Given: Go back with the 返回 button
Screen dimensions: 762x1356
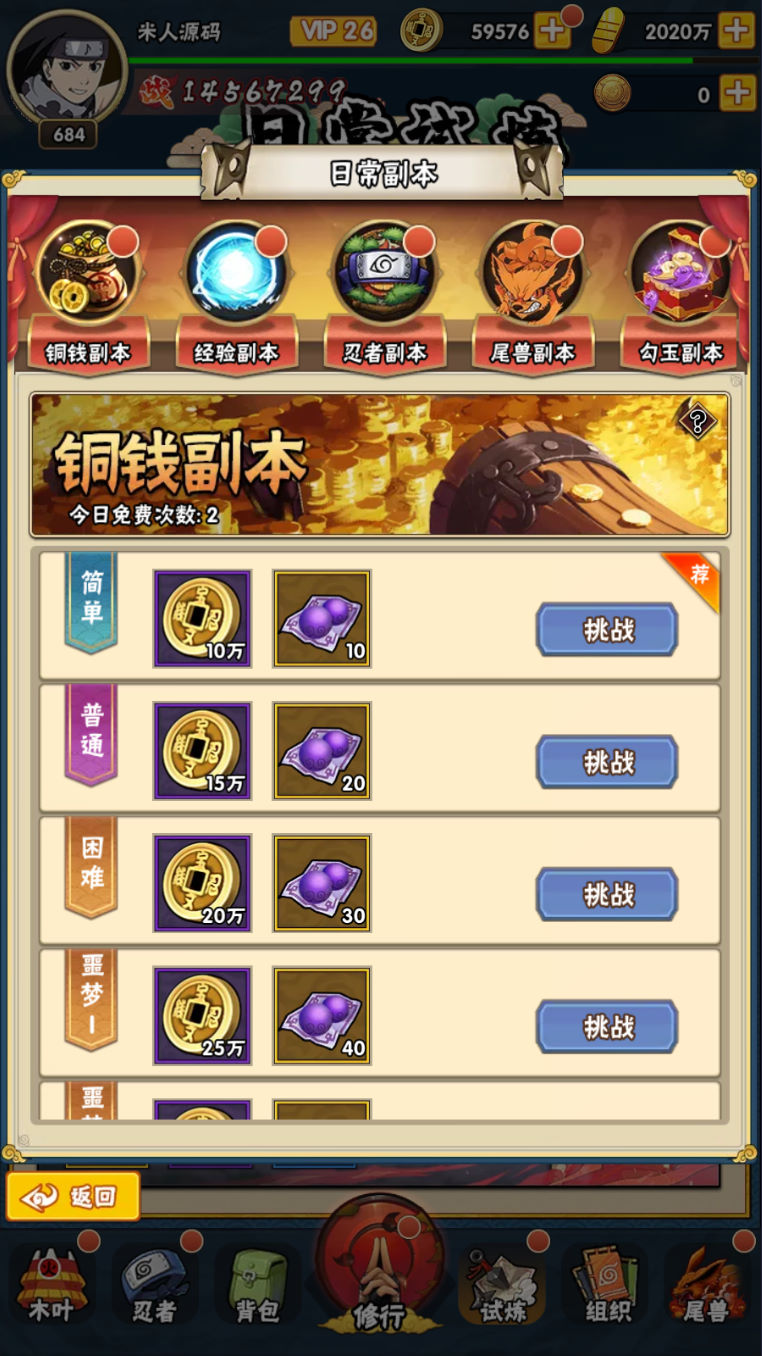Looking at the screenshot, I should point(73,1196).
